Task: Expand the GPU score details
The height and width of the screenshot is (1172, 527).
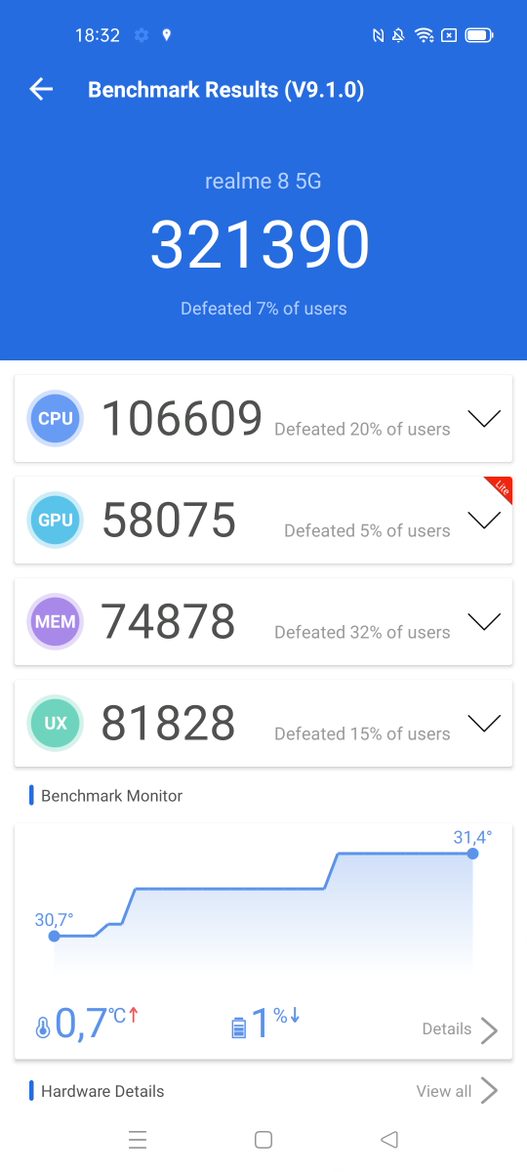Action: coord(484,521)
